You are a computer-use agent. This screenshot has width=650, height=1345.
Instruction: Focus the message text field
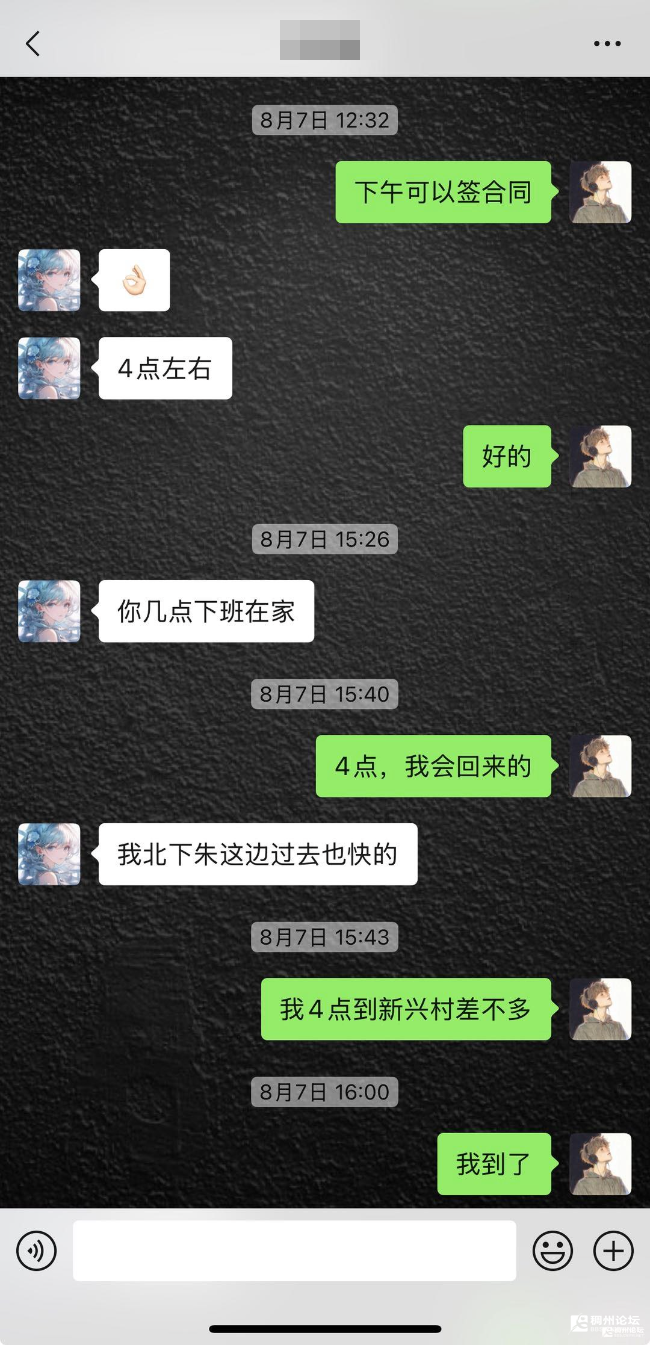[294, 1250]
